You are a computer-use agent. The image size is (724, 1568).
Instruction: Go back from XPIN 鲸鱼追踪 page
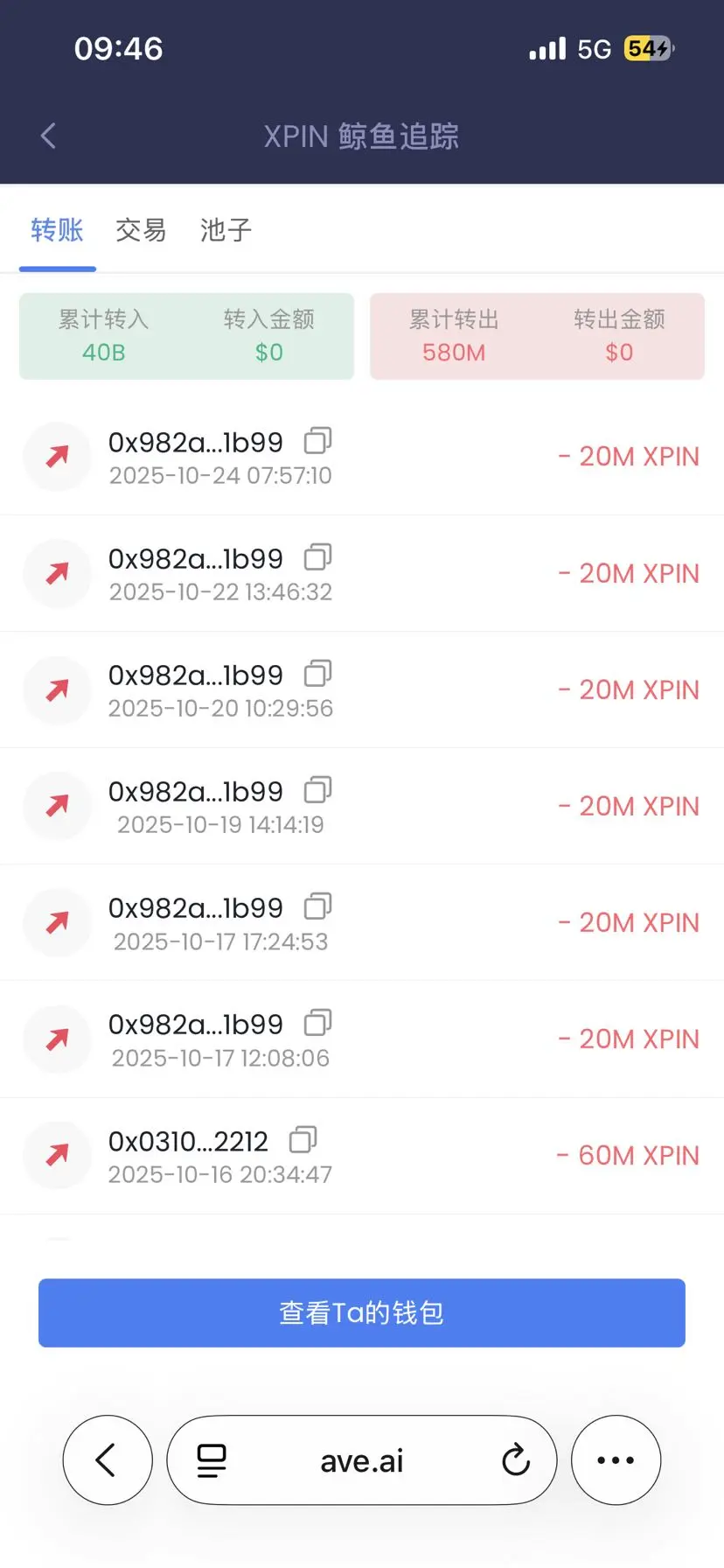coord(48,136)
